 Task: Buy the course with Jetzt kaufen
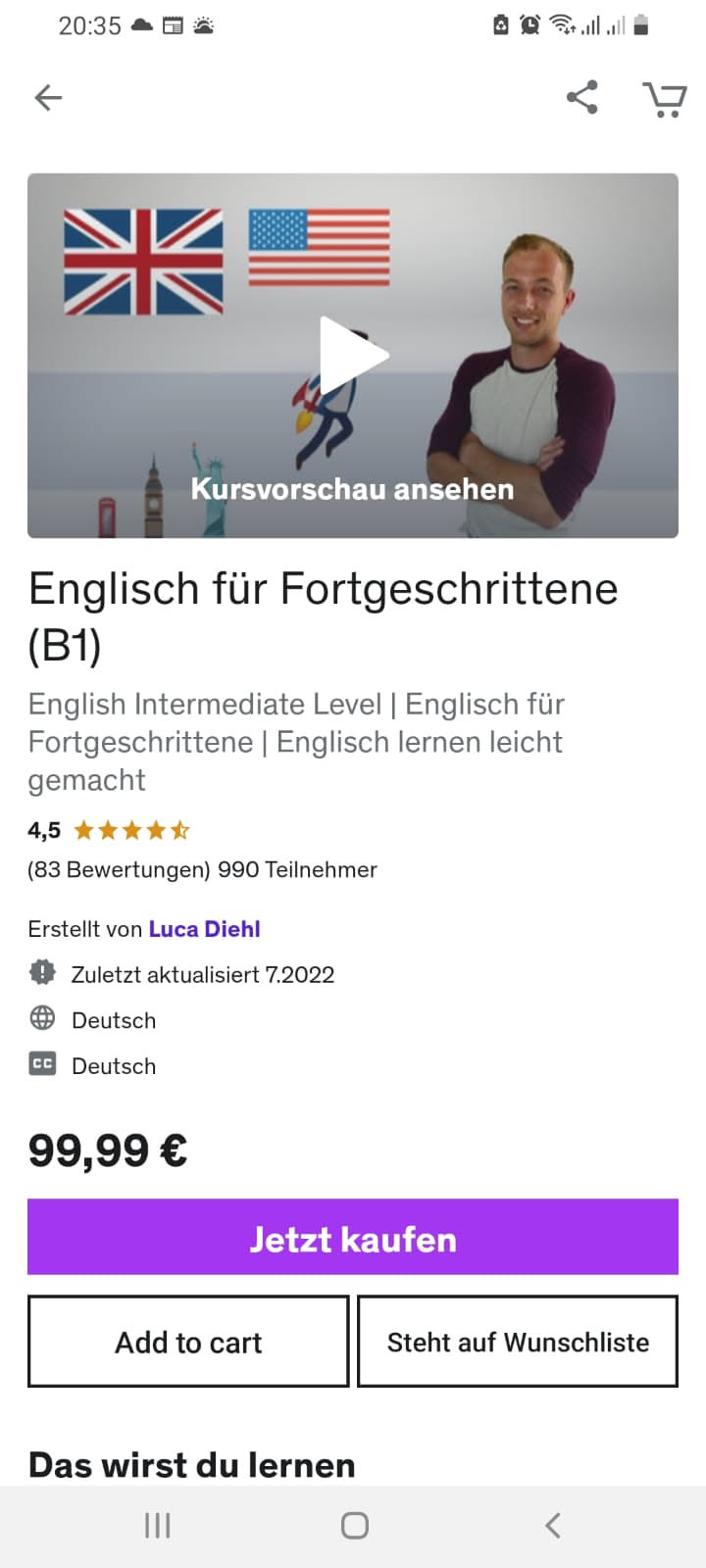tap(353, 1238)
